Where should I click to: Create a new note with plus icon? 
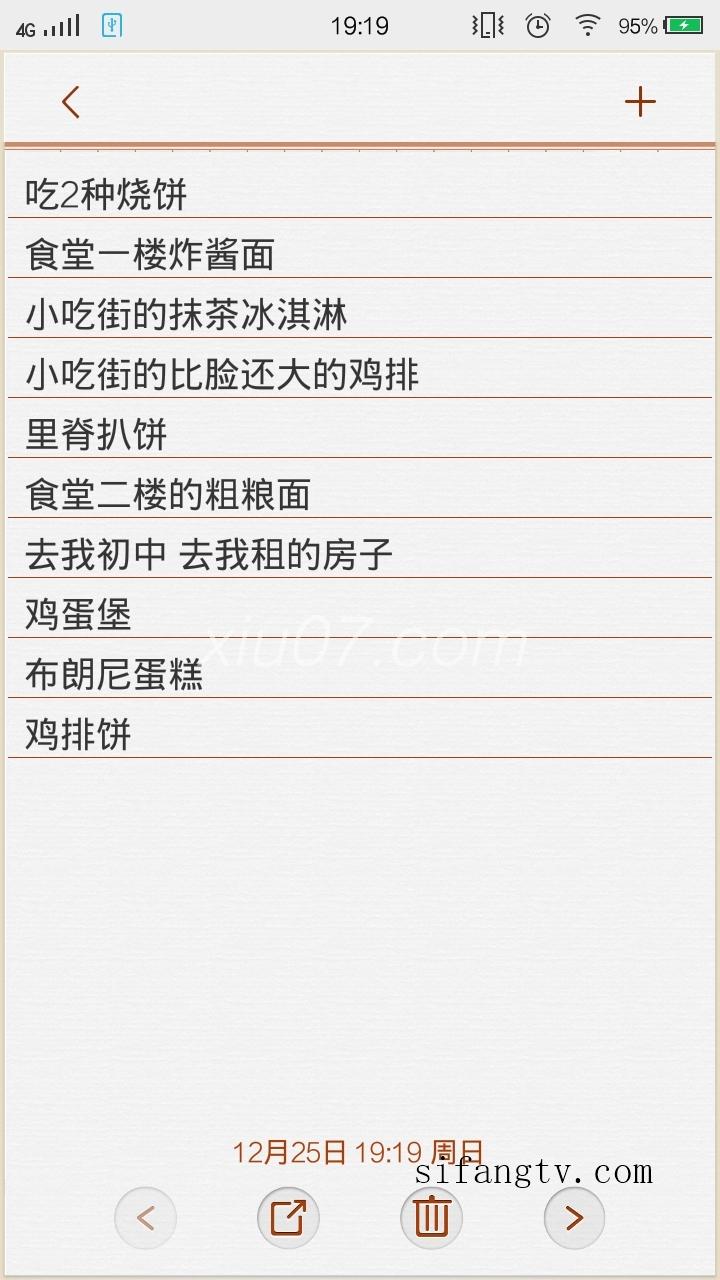click(640, 102)
